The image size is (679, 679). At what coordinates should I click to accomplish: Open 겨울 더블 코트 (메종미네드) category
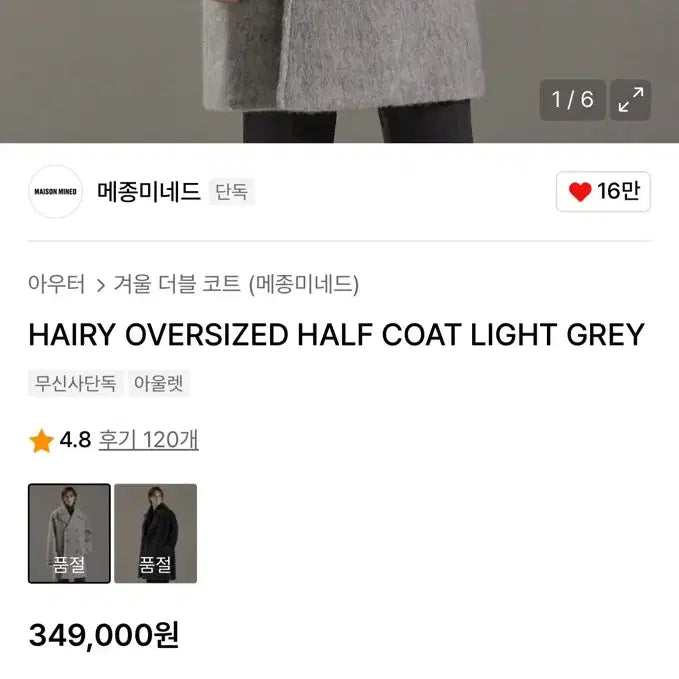coord(236,284)
